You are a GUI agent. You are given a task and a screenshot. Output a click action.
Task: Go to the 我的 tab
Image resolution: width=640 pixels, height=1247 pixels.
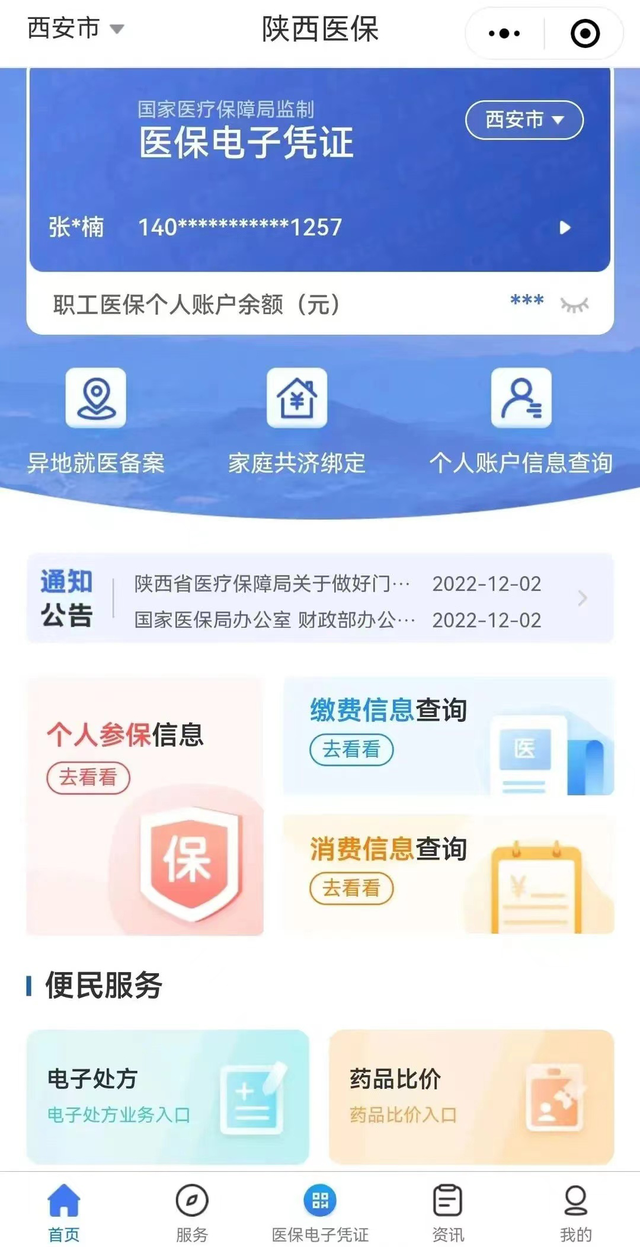pyautogui.click(x=576, y=1212)
